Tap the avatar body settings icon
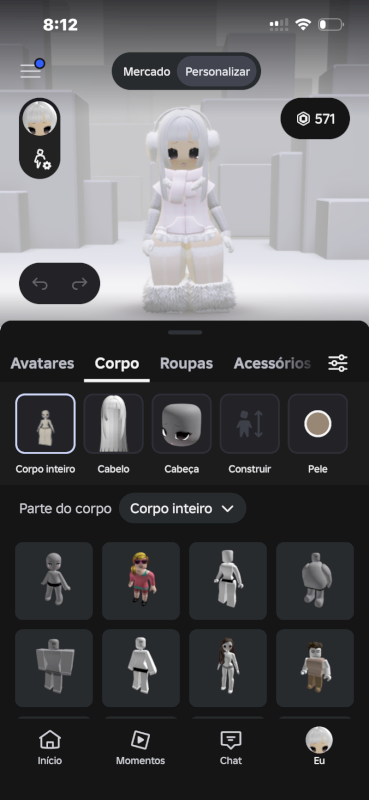 tap(40, 158)
